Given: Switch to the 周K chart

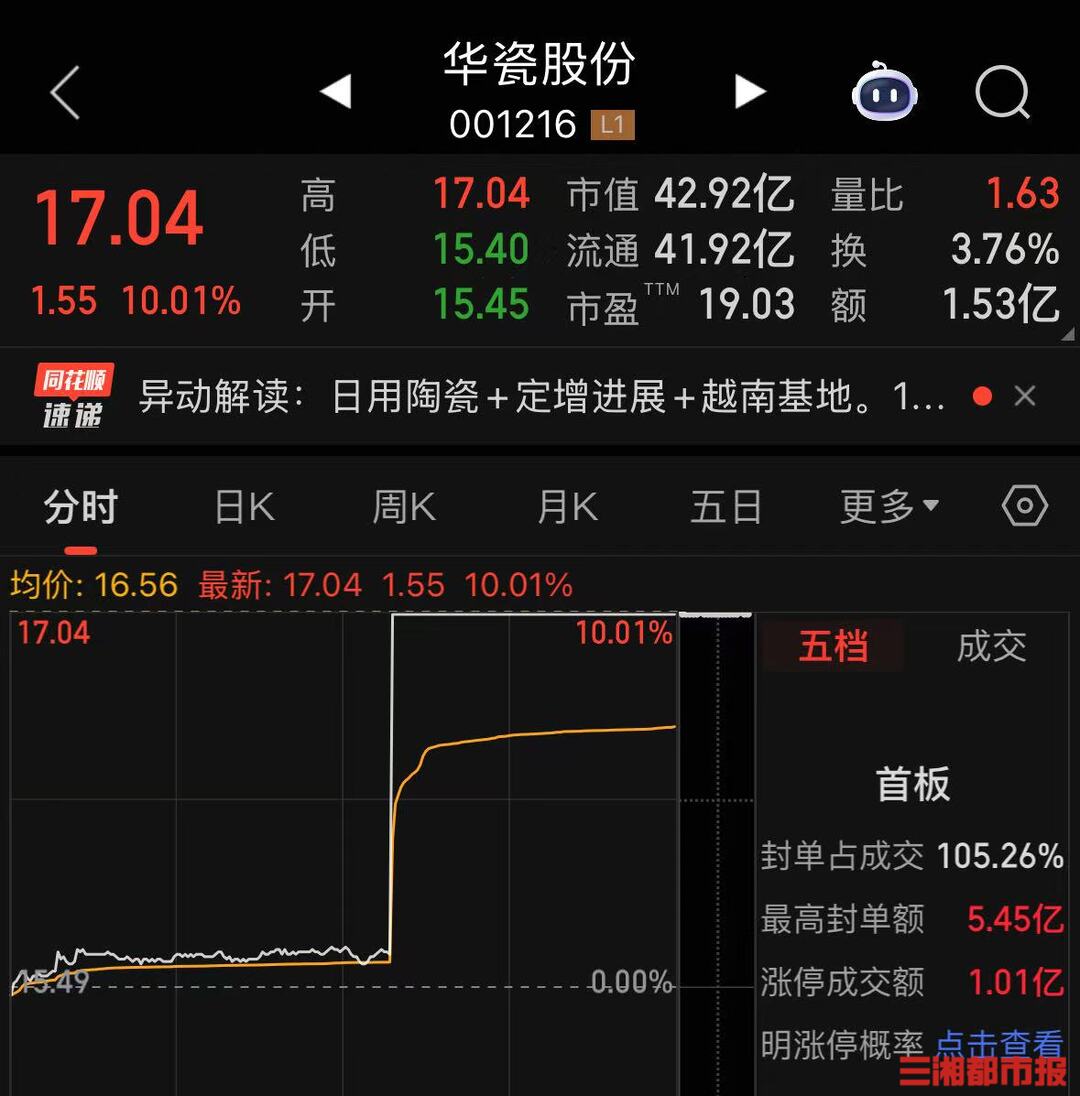Looking at the screenshot, I should [x=404, y=508].
